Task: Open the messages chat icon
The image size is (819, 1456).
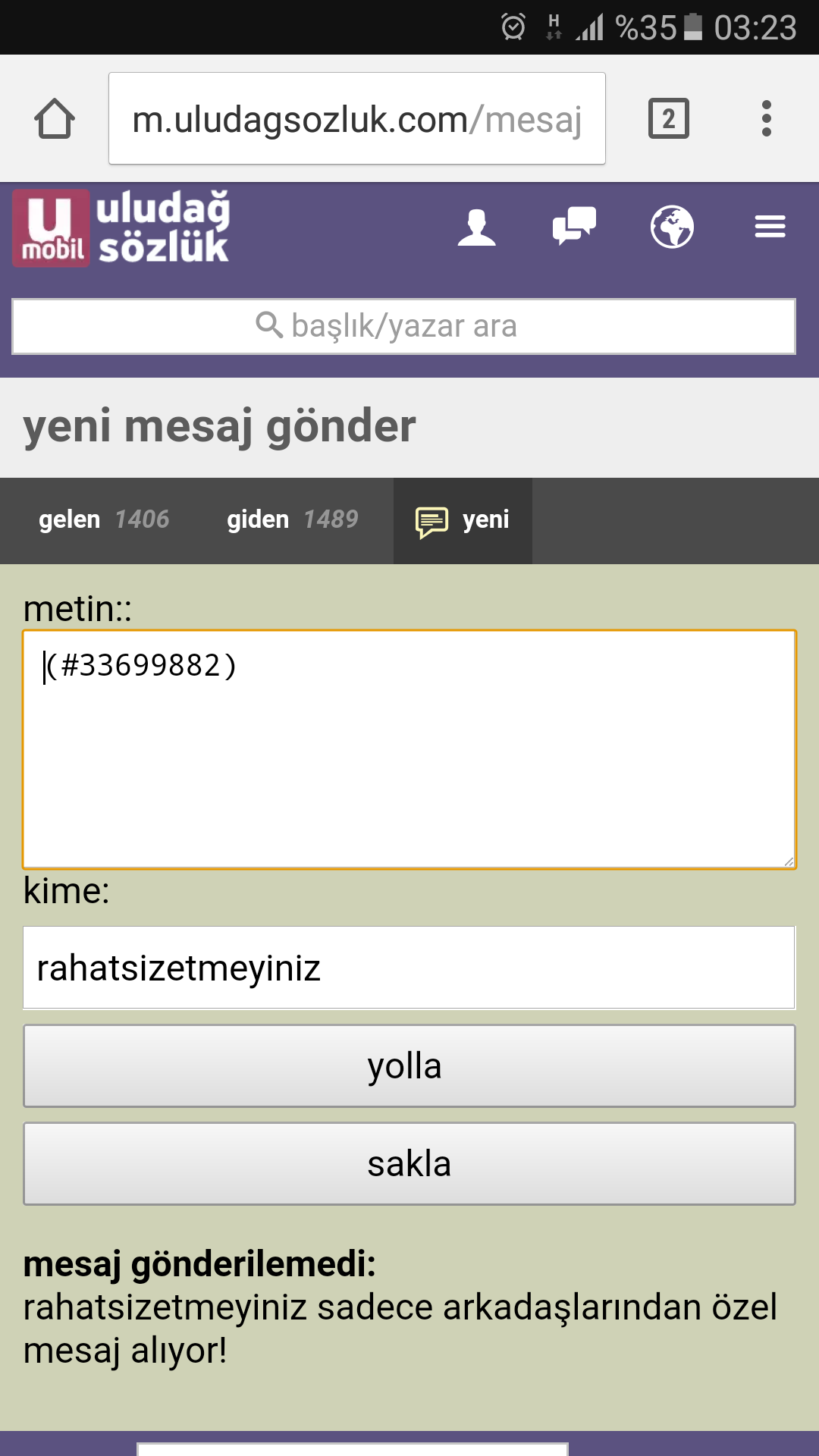Action: 574,226
